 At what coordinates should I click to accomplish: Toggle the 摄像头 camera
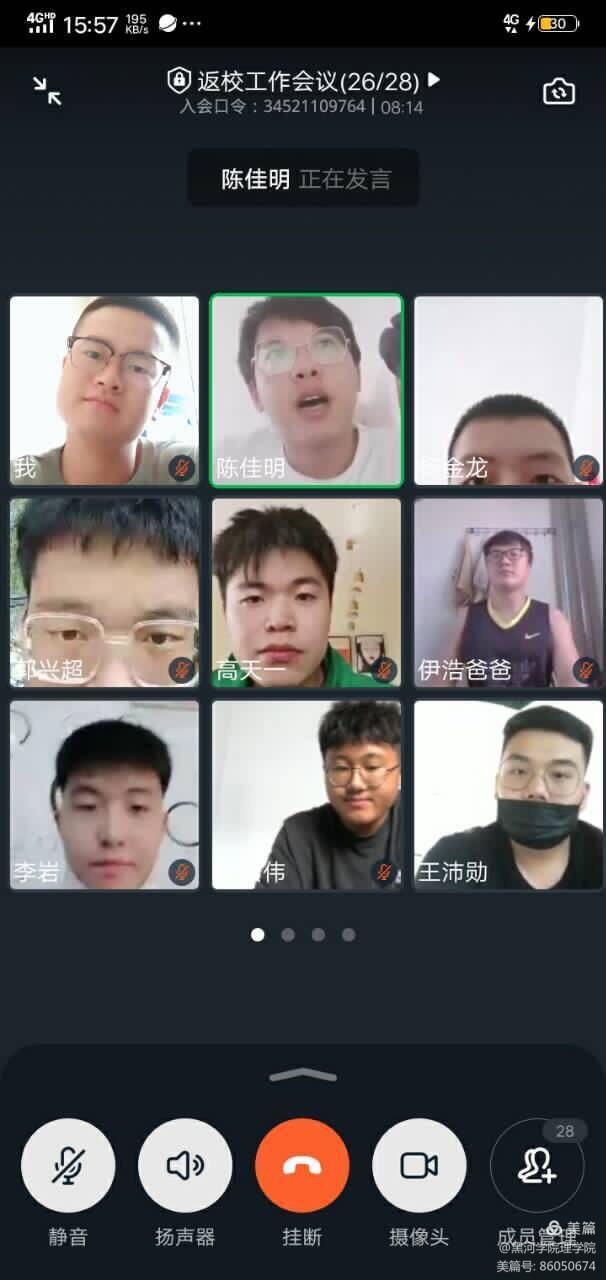pos(419,1166)
